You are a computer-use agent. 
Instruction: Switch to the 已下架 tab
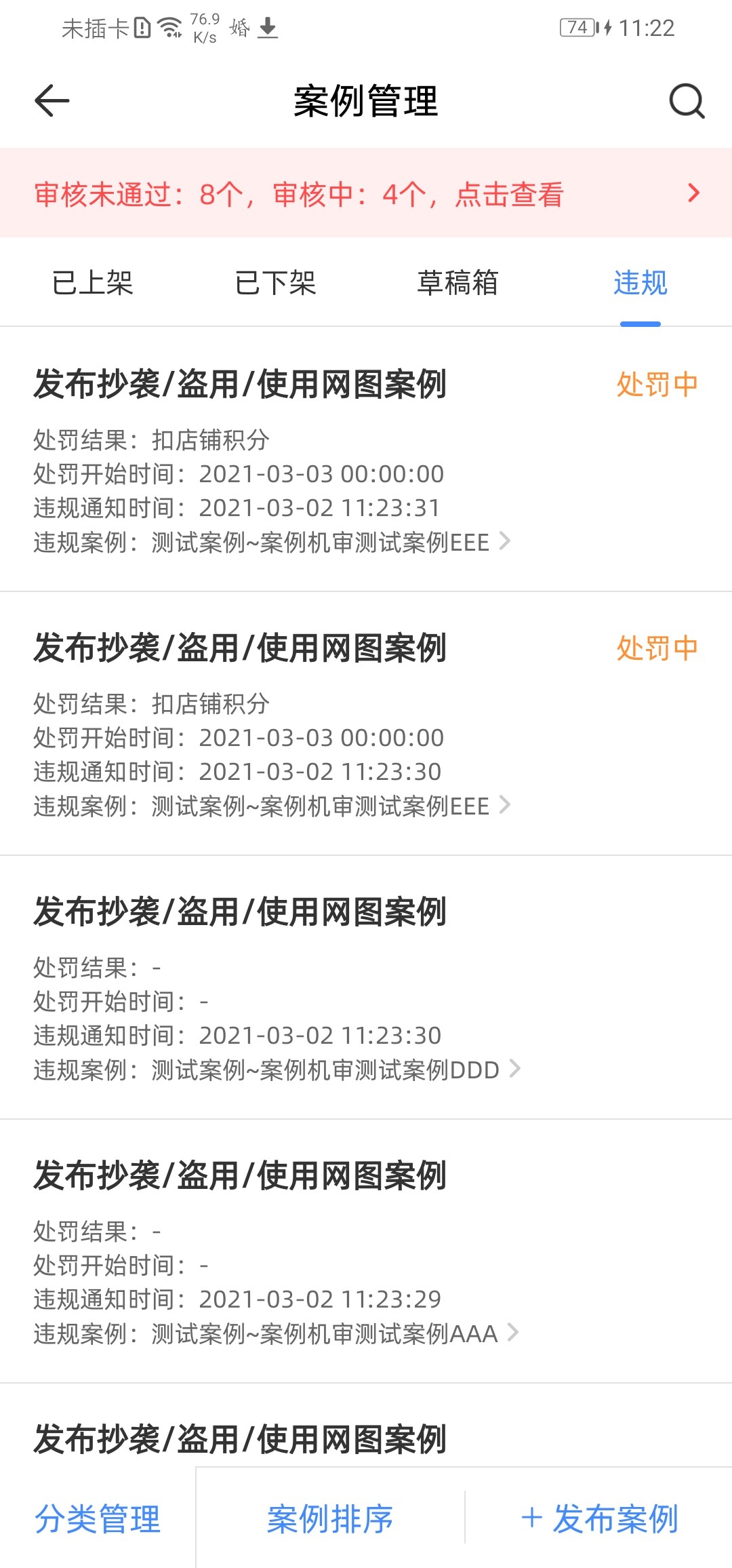point(275,283)
